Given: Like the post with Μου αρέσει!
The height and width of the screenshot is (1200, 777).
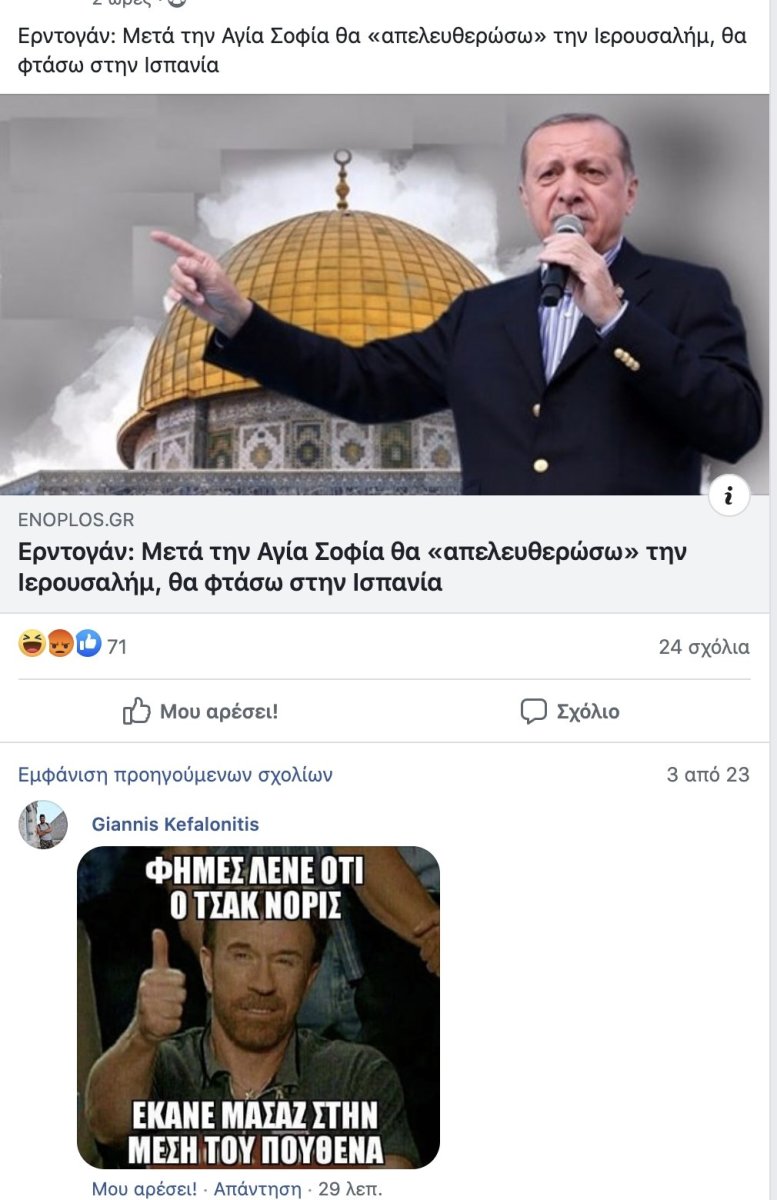Looking at the screenshot, I should point(200,712).
